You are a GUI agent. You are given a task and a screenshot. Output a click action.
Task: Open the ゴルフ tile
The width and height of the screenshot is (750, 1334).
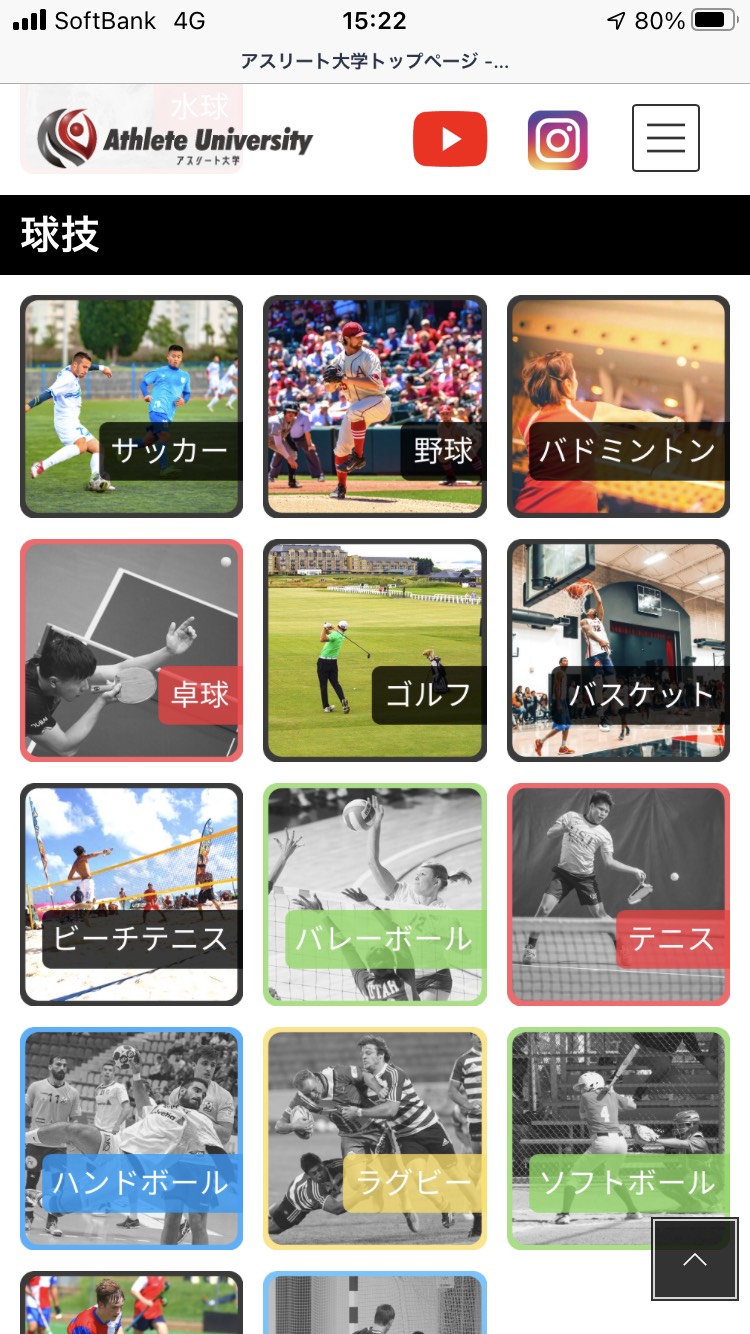pos(375,651)
